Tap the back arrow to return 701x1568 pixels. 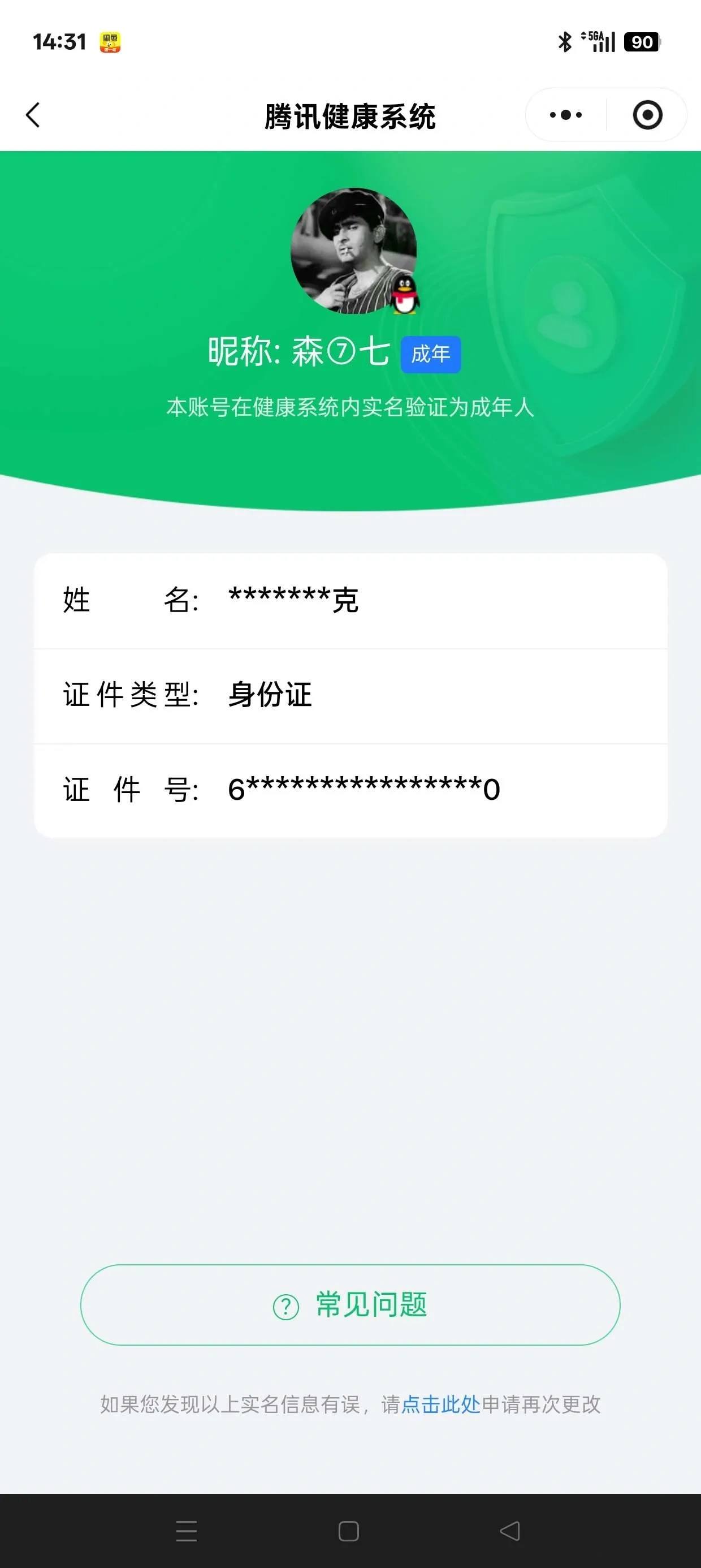coord(34,114)
